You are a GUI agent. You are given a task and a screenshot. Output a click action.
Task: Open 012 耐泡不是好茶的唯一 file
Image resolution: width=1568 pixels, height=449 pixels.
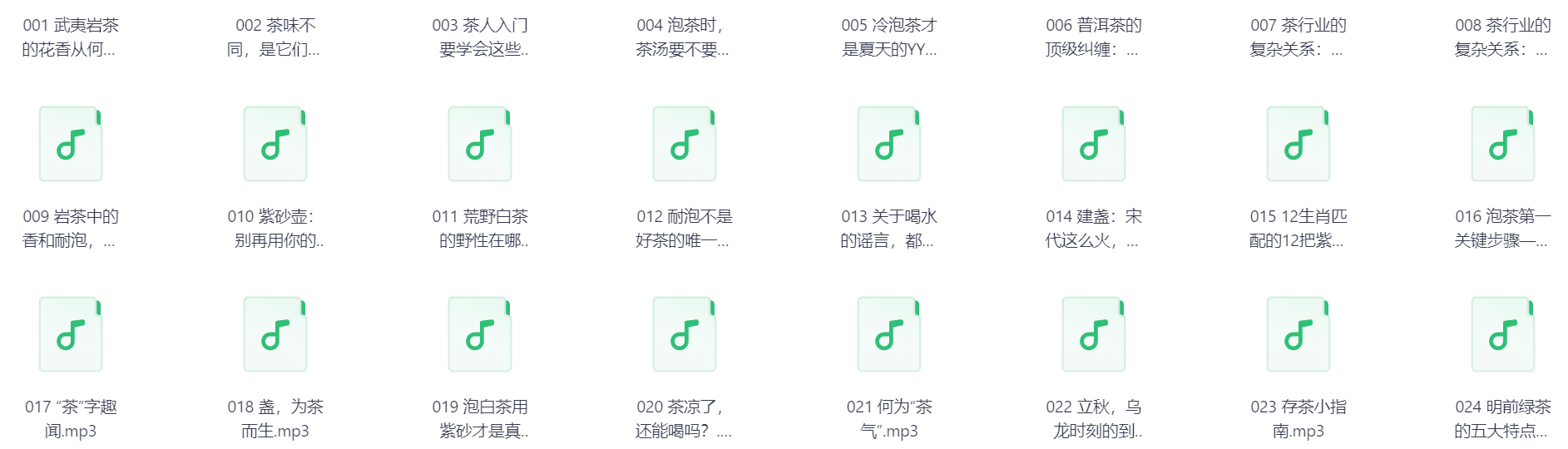[685, 144]
